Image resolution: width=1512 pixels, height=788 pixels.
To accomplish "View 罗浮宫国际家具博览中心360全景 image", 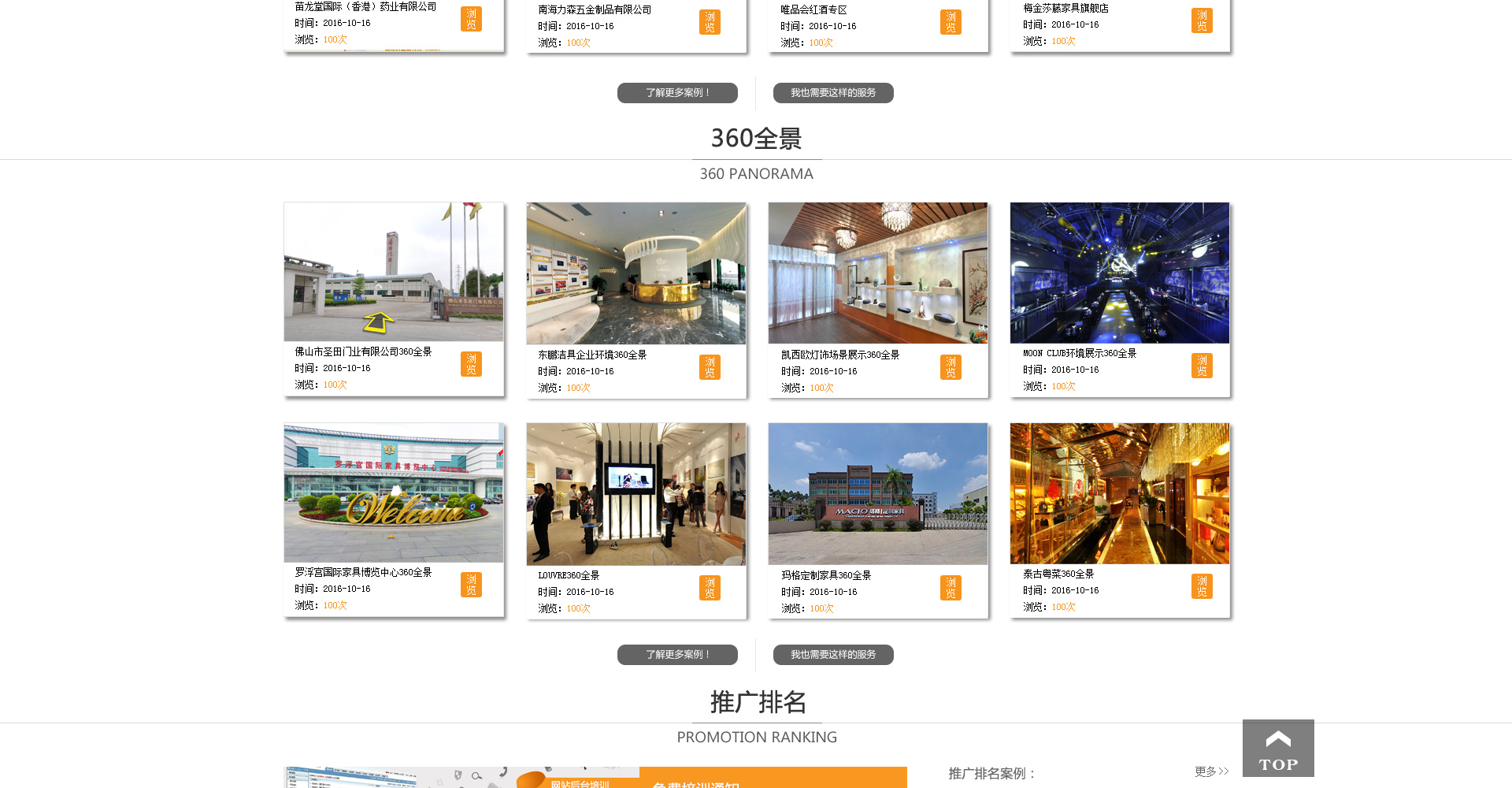I will pyautogui.click(x=394, y=492).
